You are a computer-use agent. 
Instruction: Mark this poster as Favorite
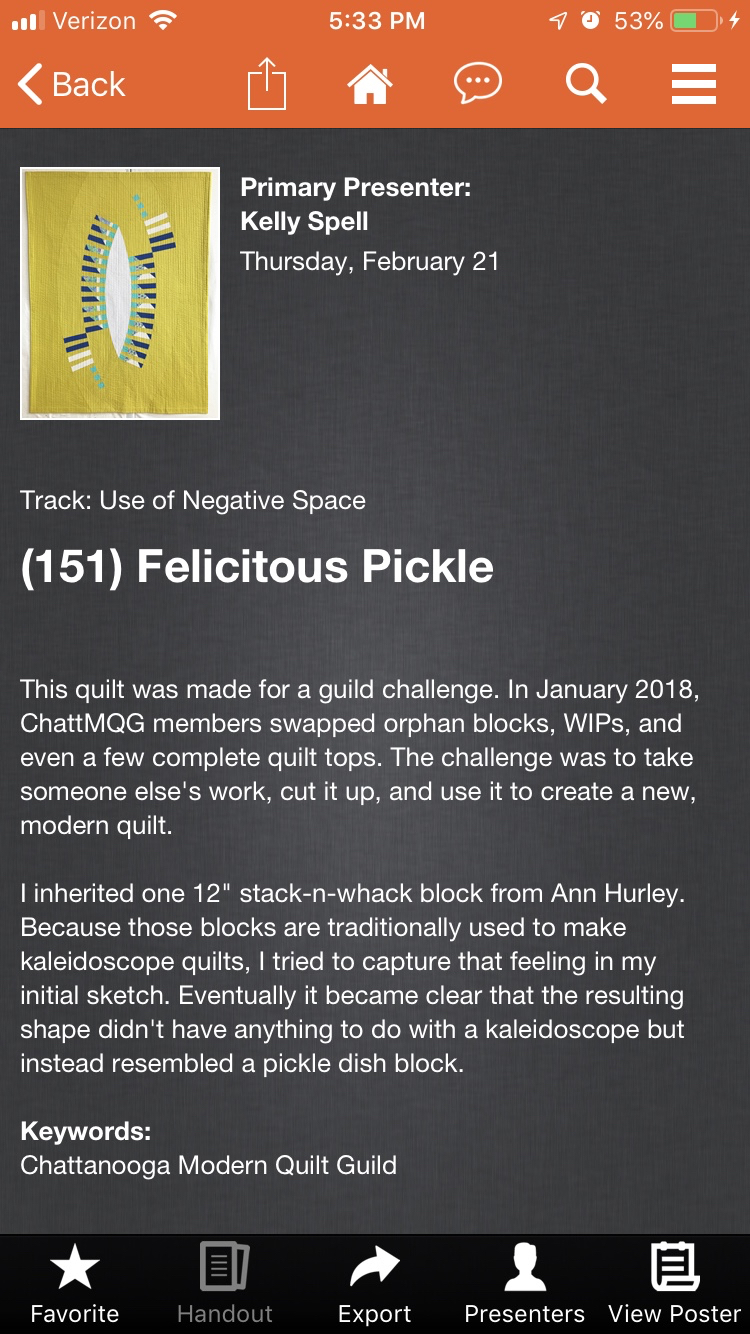75,1285
